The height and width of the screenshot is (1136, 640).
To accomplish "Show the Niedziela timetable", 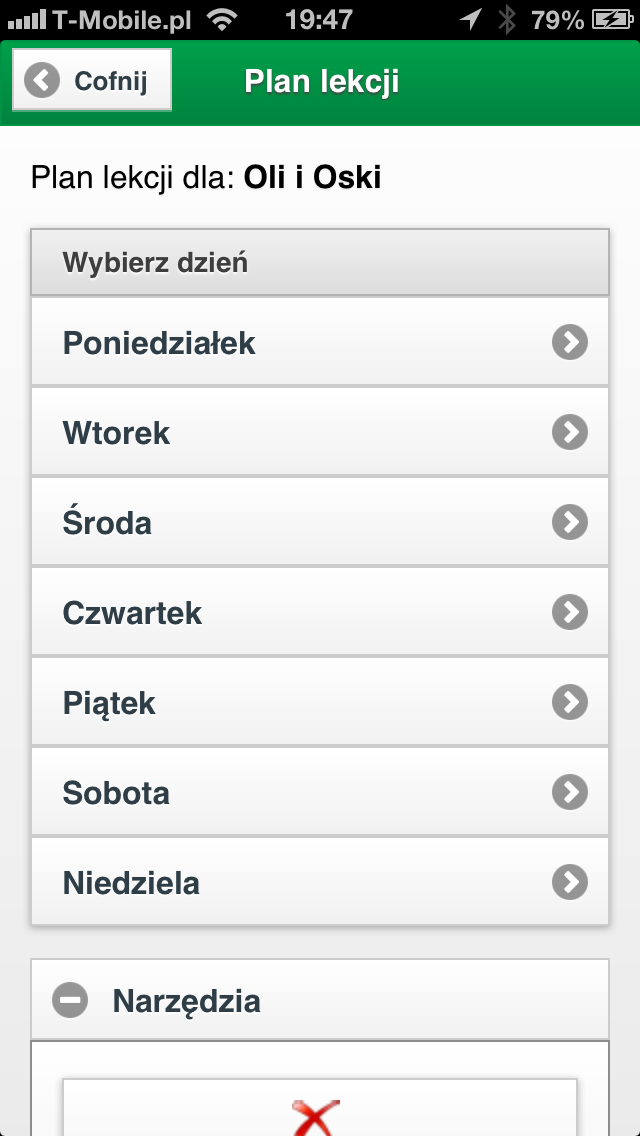I will pyautogui.click(x=320, y=882).
